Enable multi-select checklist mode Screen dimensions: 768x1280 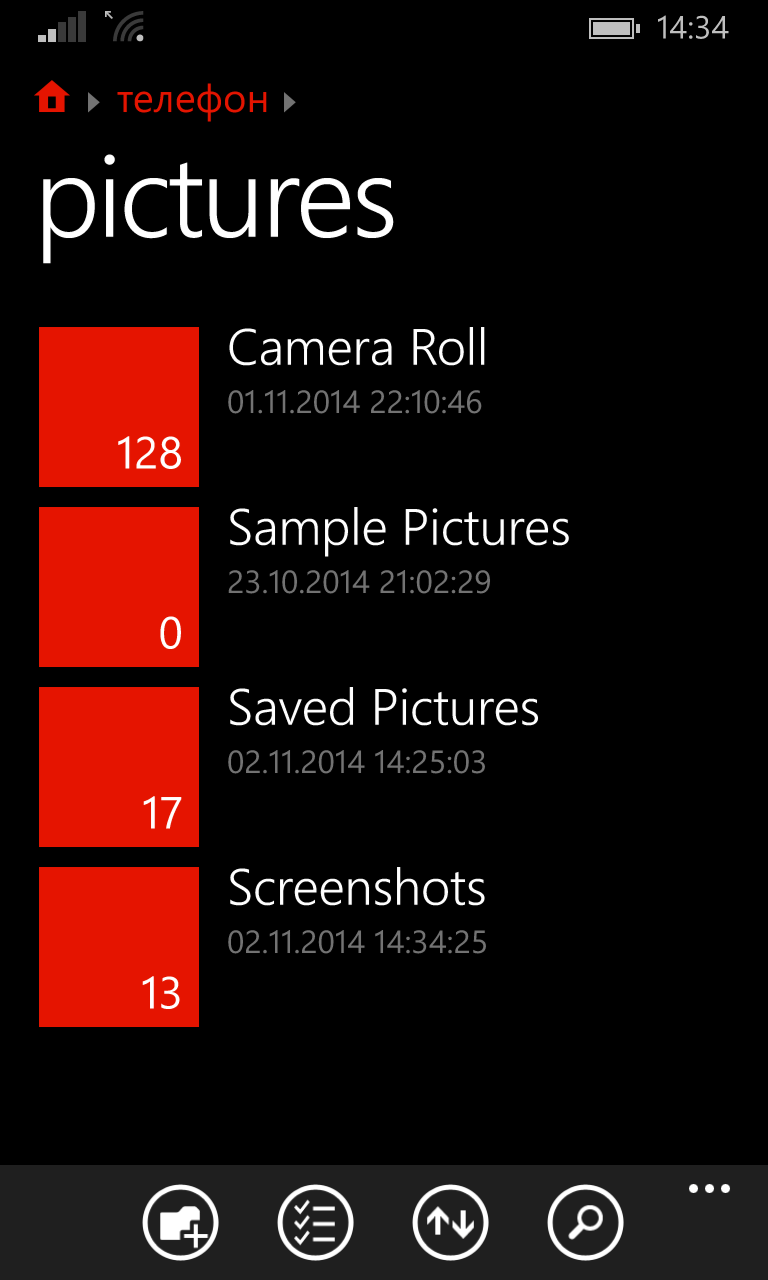click(x=315, y=1222)
